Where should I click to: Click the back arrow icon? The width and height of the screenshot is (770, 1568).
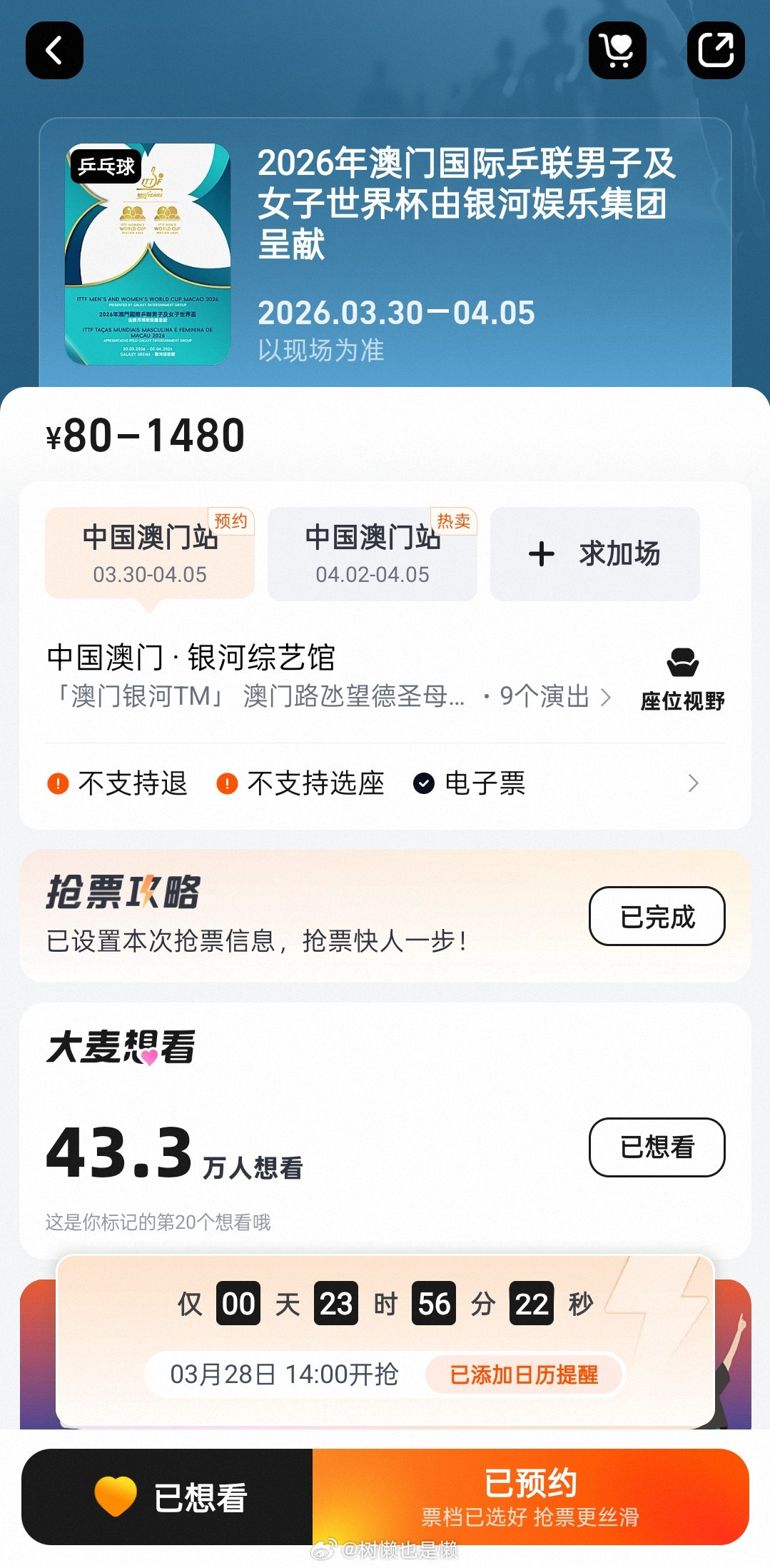point(54,51)
